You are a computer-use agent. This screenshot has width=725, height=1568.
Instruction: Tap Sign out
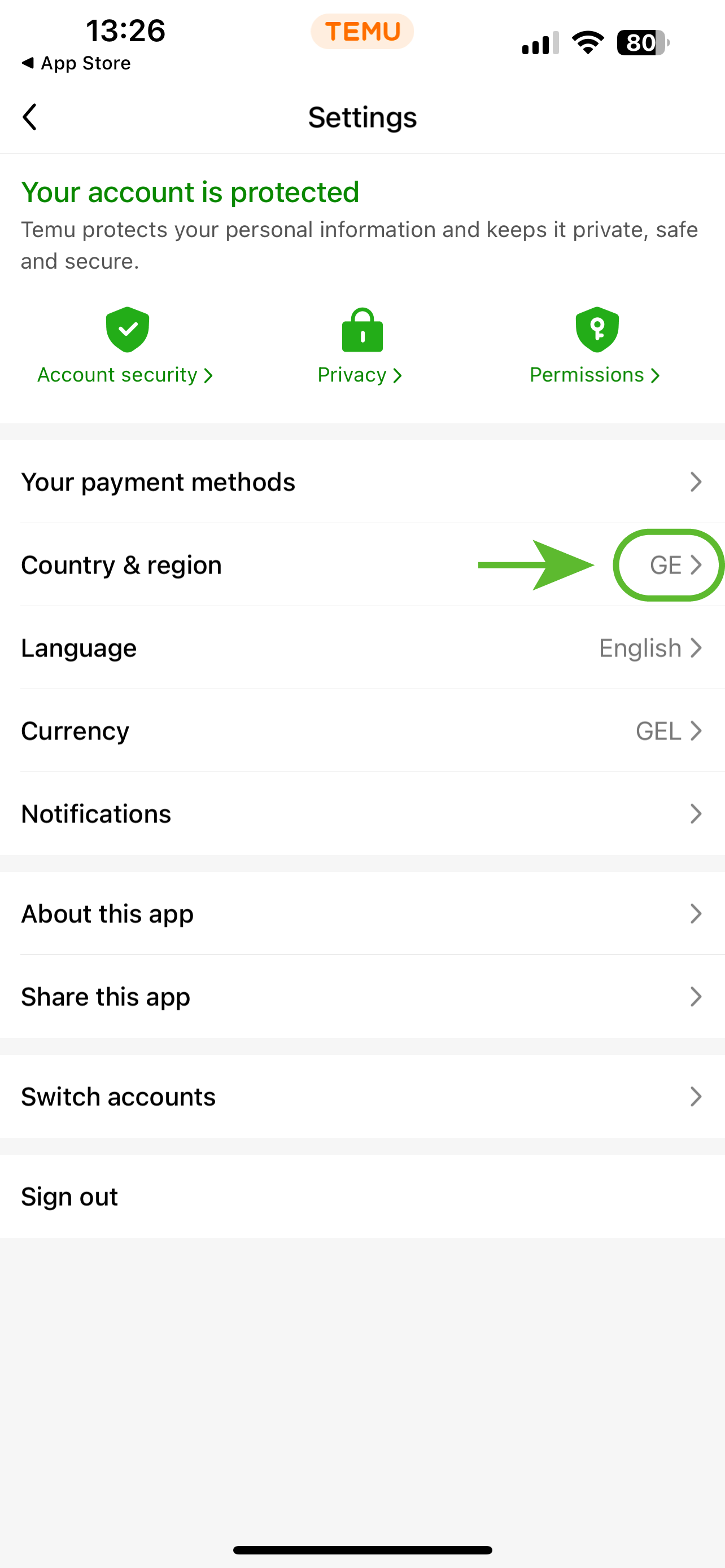pyautogui.click(x=69, y=1196)
